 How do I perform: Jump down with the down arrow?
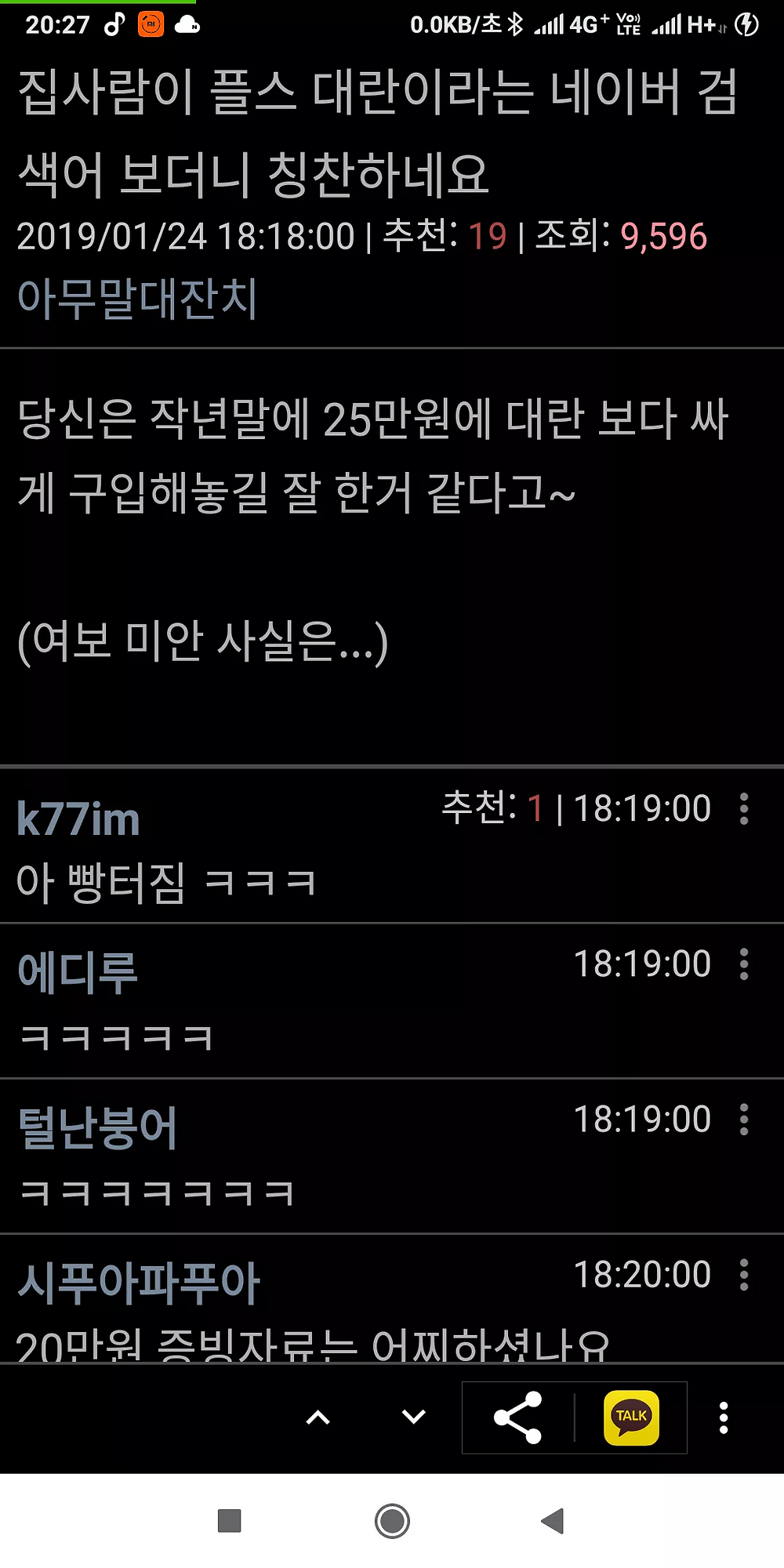point(413,1417)
